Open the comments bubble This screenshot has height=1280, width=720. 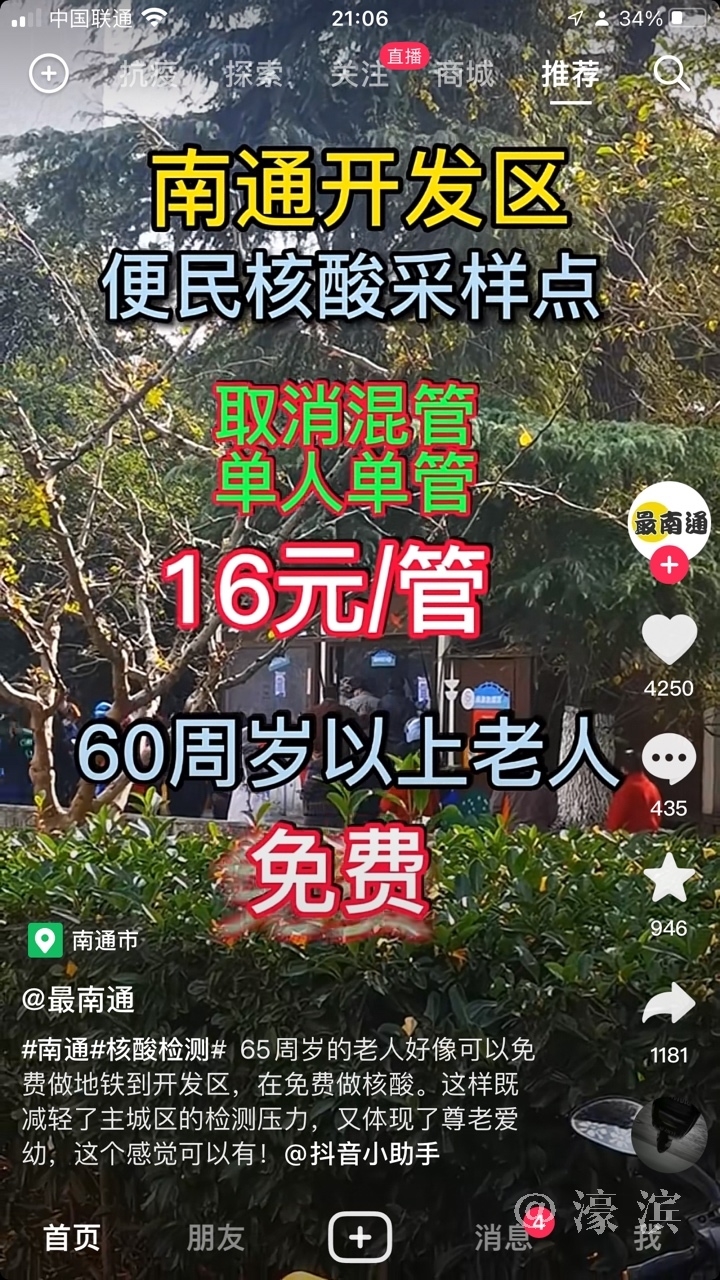(x=669, y=760)
